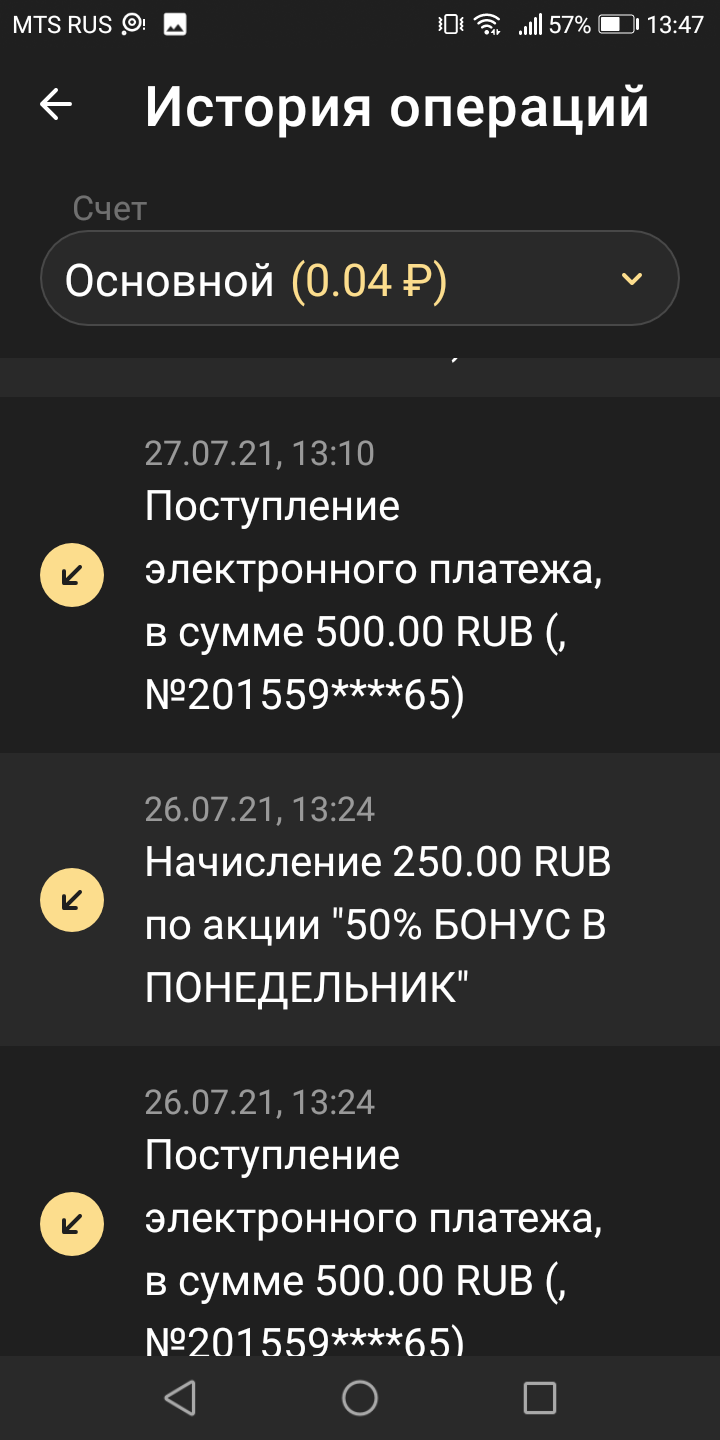This screenshot has height=1440, width=720.
Task: Open recent apps from the navigation bar
Action: click(x=539, y=1398)
